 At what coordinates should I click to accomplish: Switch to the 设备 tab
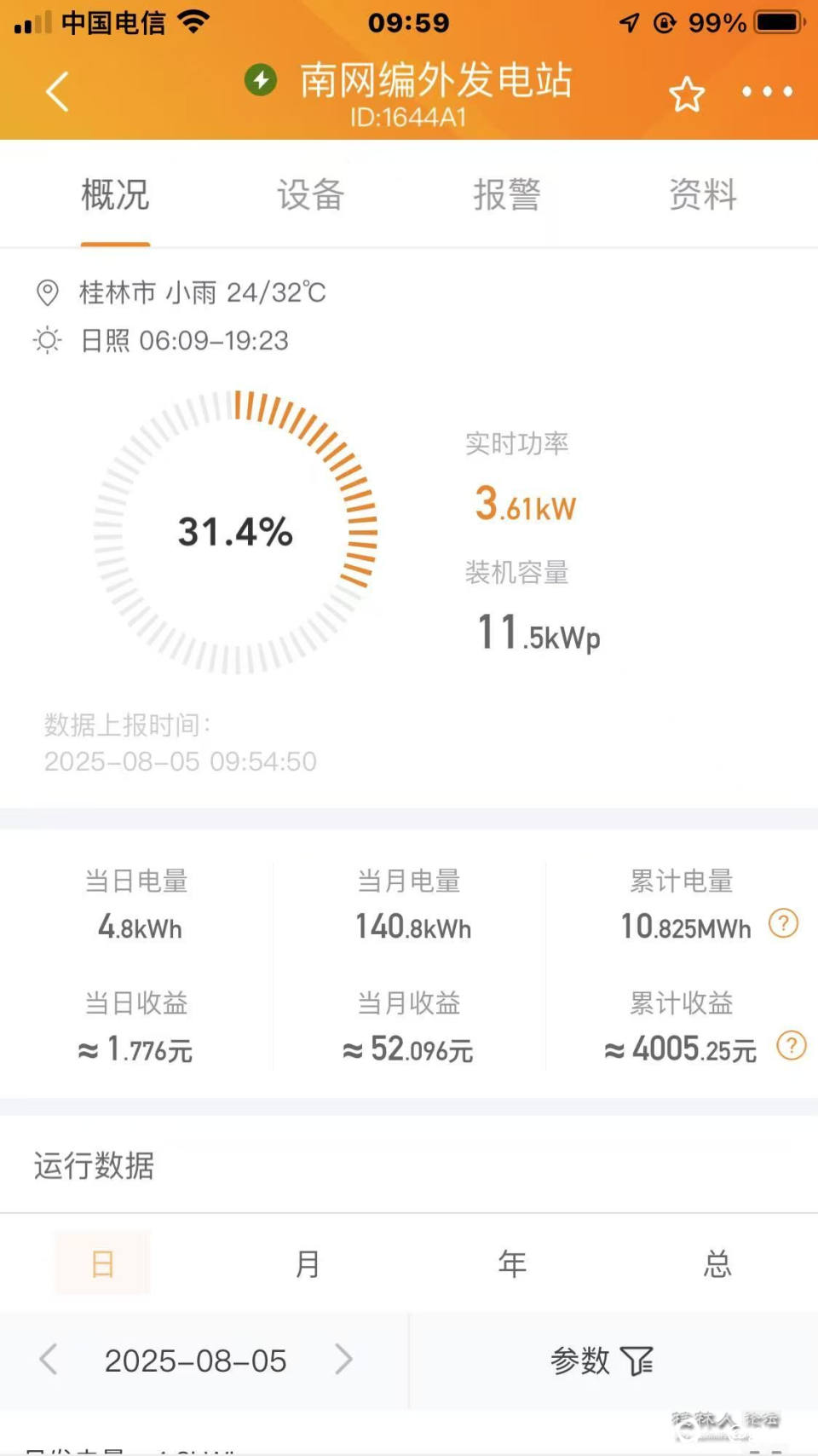(310, 194)
